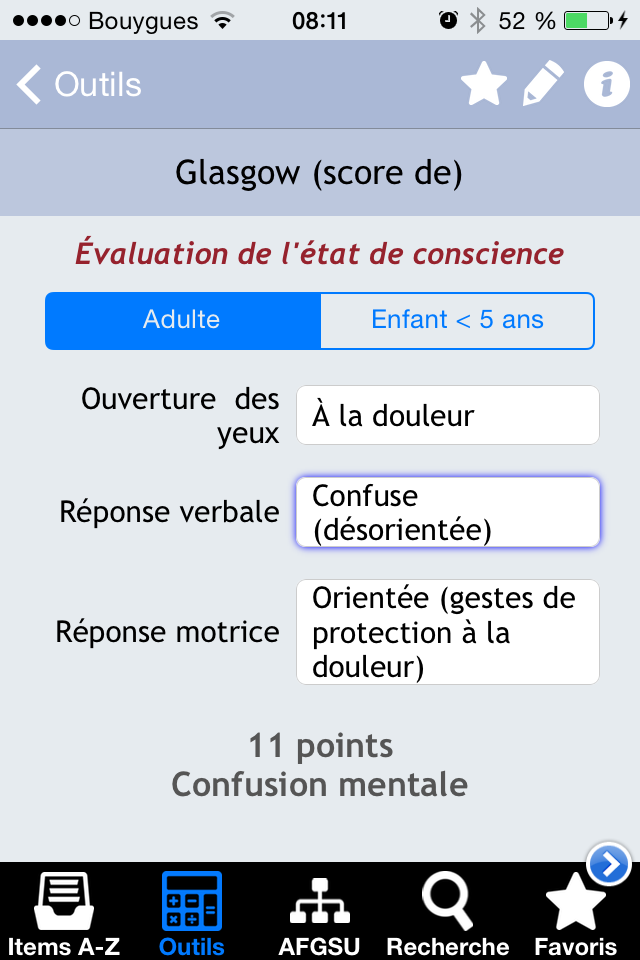Screen dimensions: 640x960
Task: Switch to Enfant < 5 ans
Action: pos(457,320)
